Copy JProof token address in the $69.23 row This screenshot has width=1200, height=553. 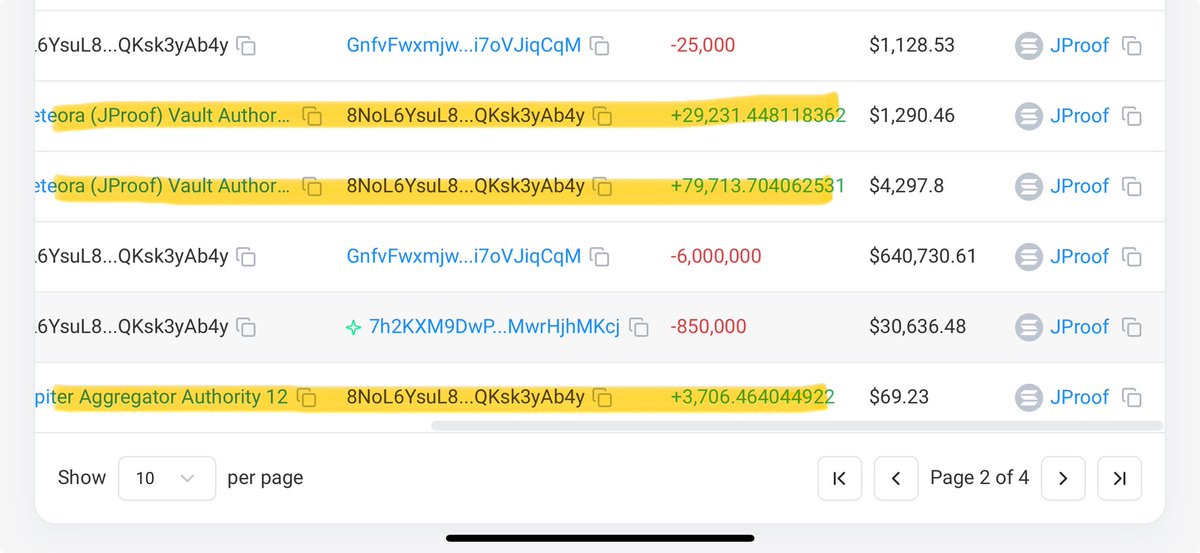1132,398
